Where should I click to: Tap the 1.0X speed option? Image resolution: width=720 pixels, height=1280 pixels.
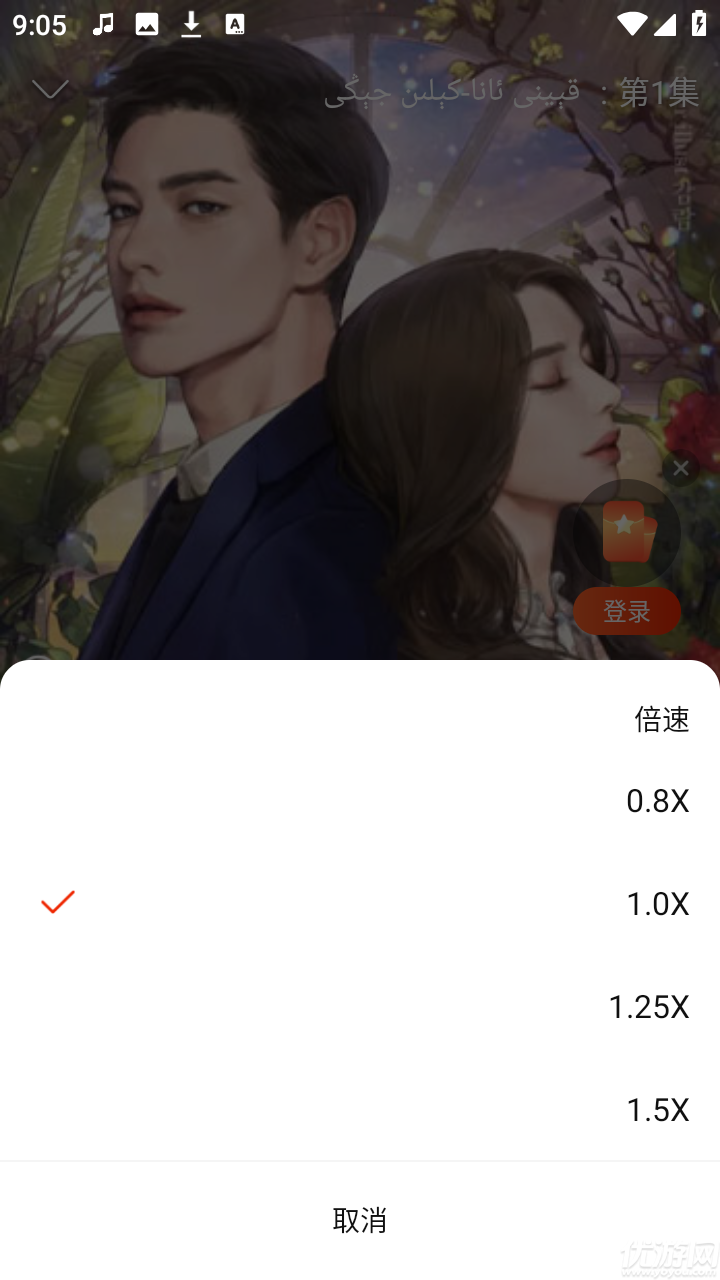point(656,904)
